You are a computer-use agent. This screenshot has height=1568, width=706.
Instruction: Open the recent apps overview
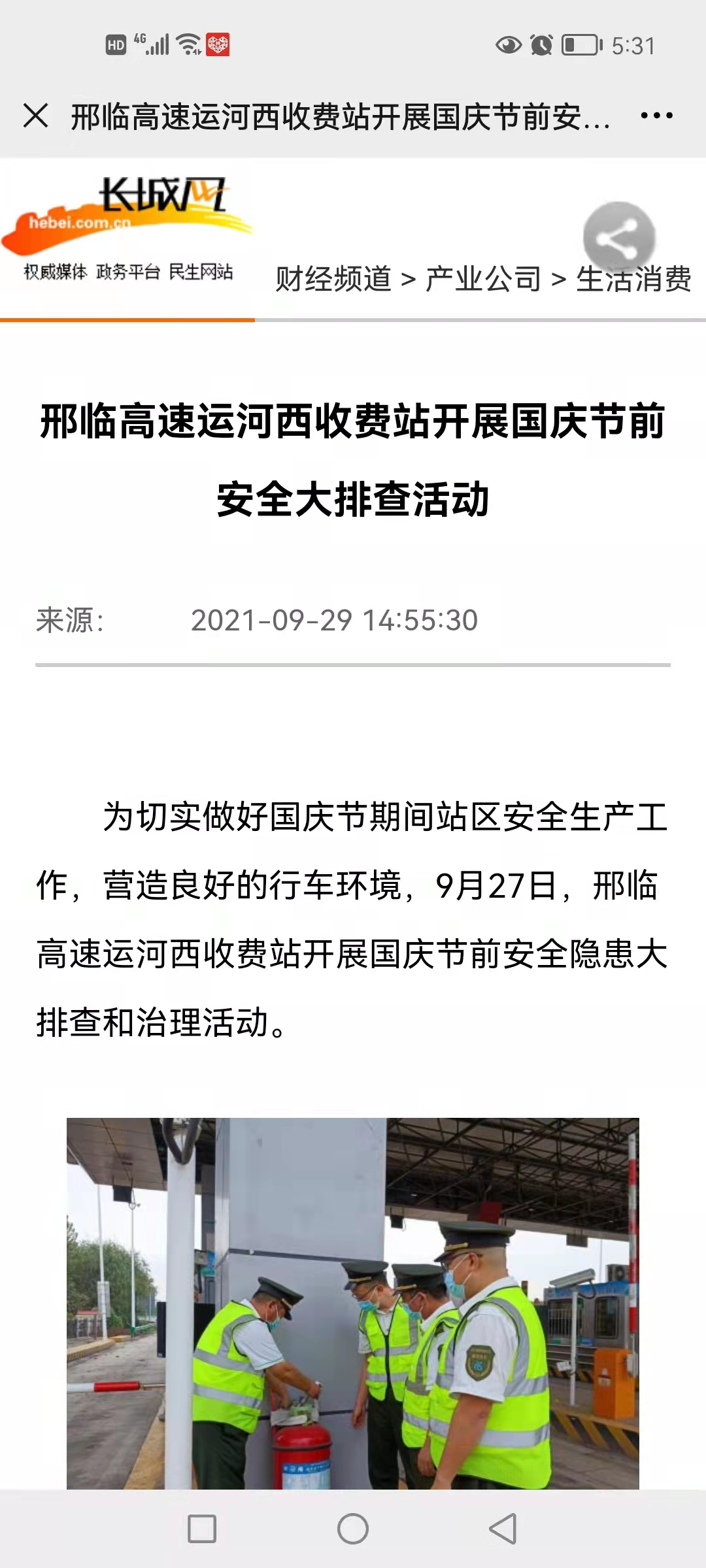pyautogui.click(x=202, y=1529)
